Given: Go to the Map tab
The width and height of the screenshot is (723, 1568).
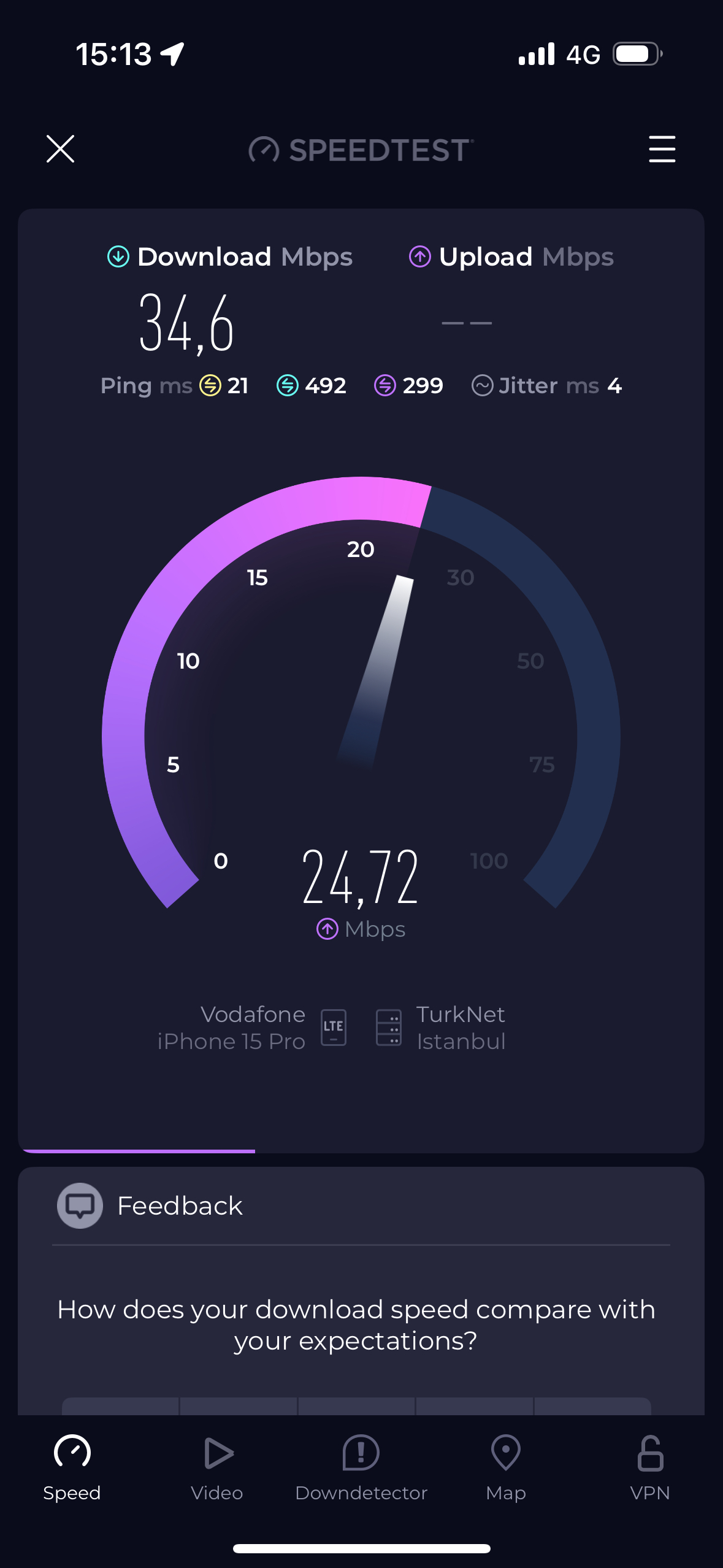Looking at the screenshot, I should pos(506,1468).
